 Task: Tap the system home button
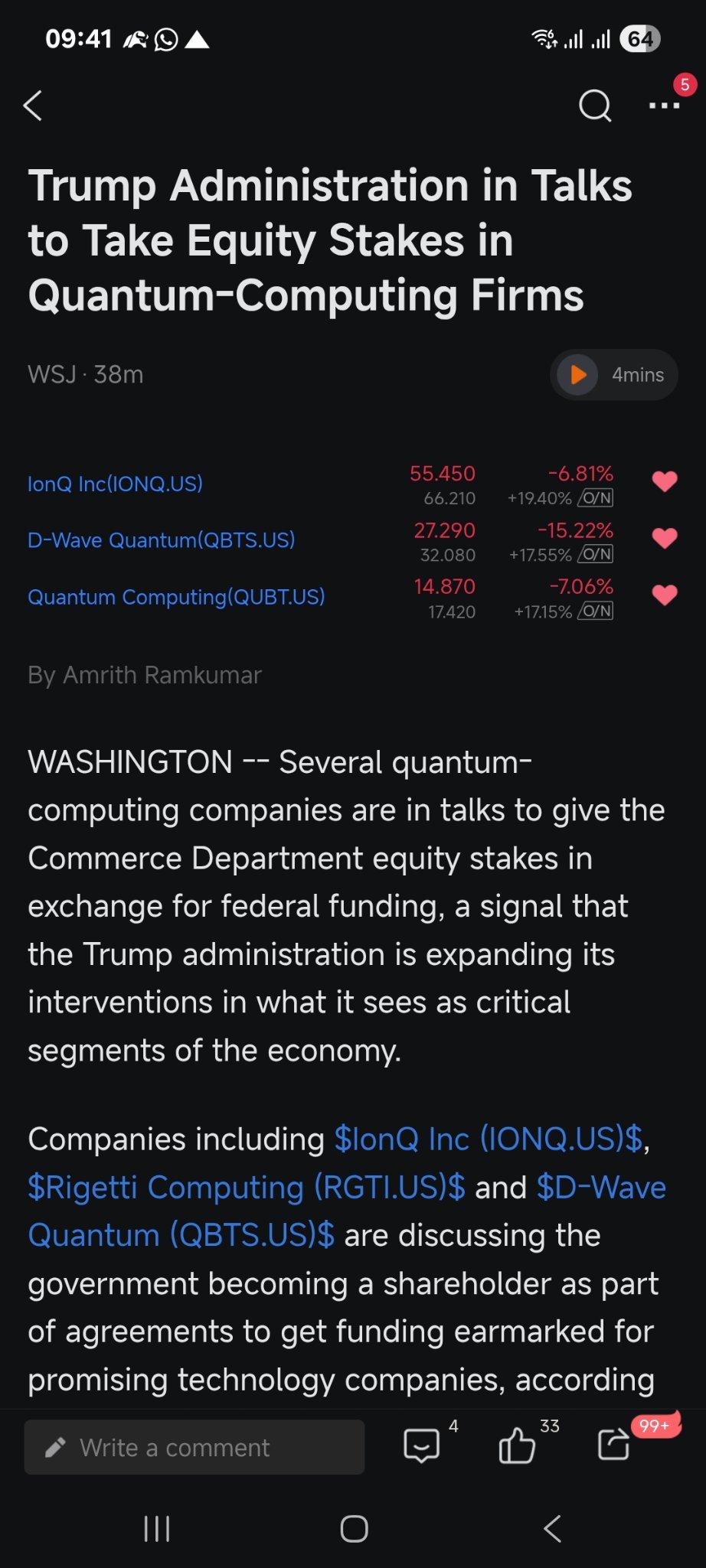tap(354, 1529)
